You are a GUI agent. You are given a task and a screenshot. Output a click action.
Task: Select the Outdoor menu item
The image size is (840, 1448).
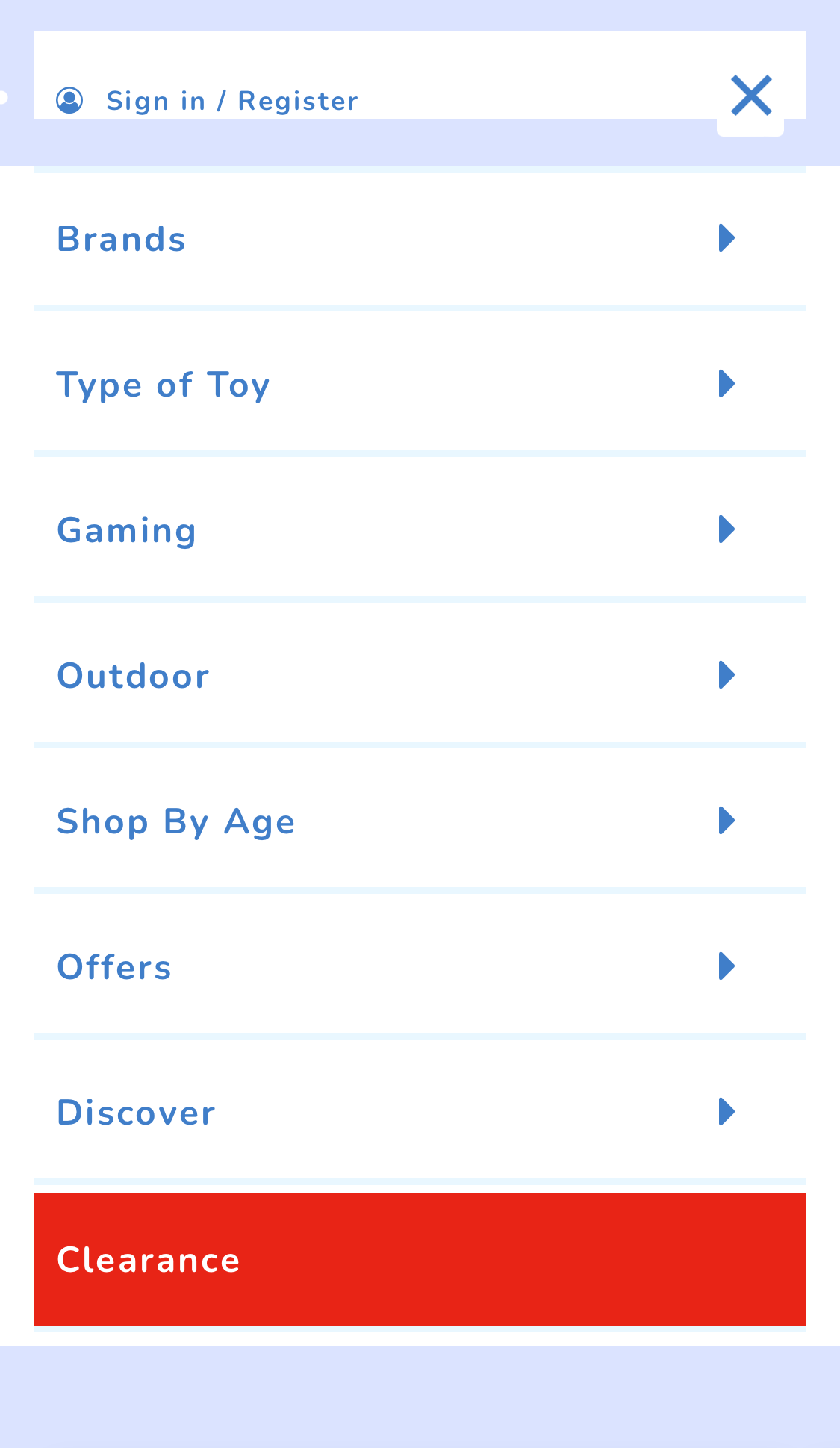(133, 674)
